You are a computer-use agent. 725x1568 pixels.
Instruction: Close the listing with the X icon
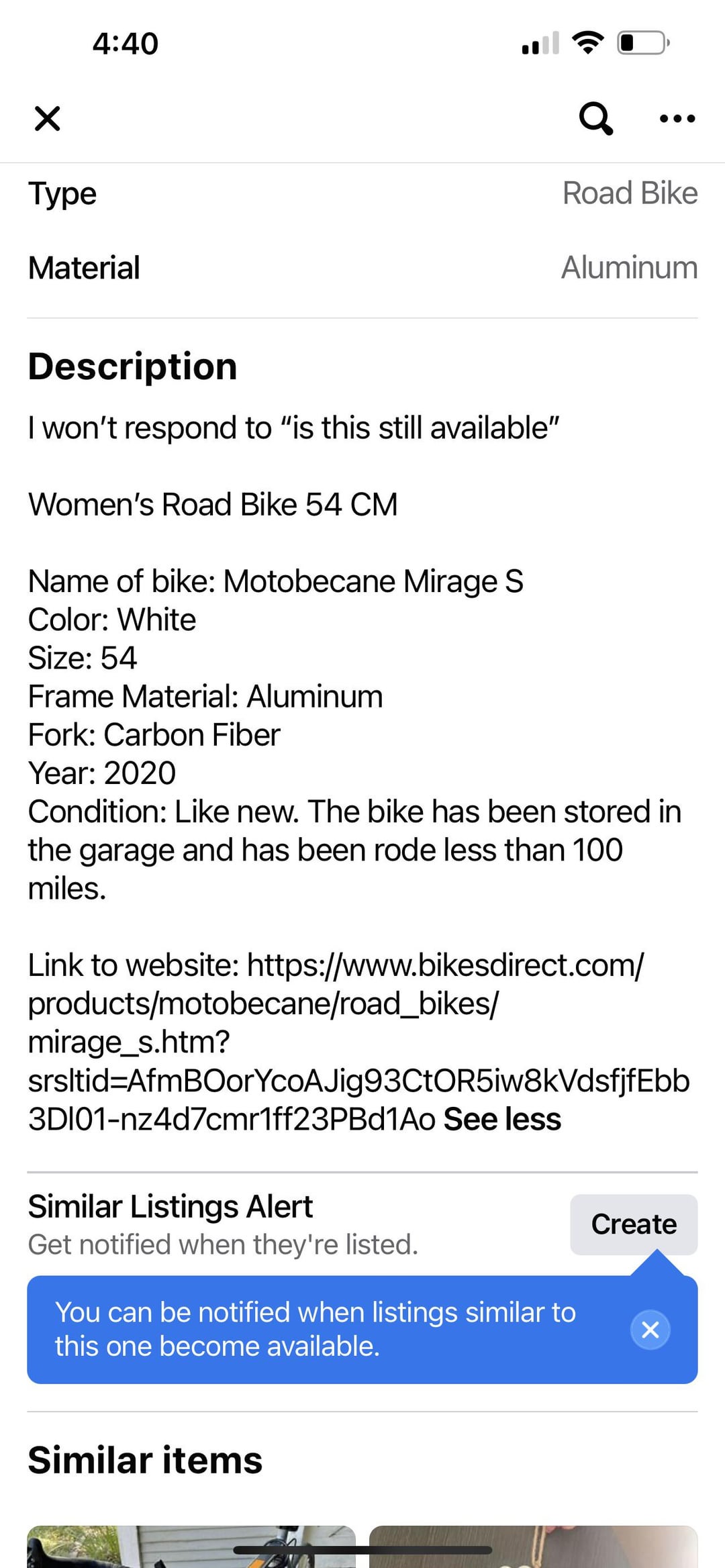point(47,119)
